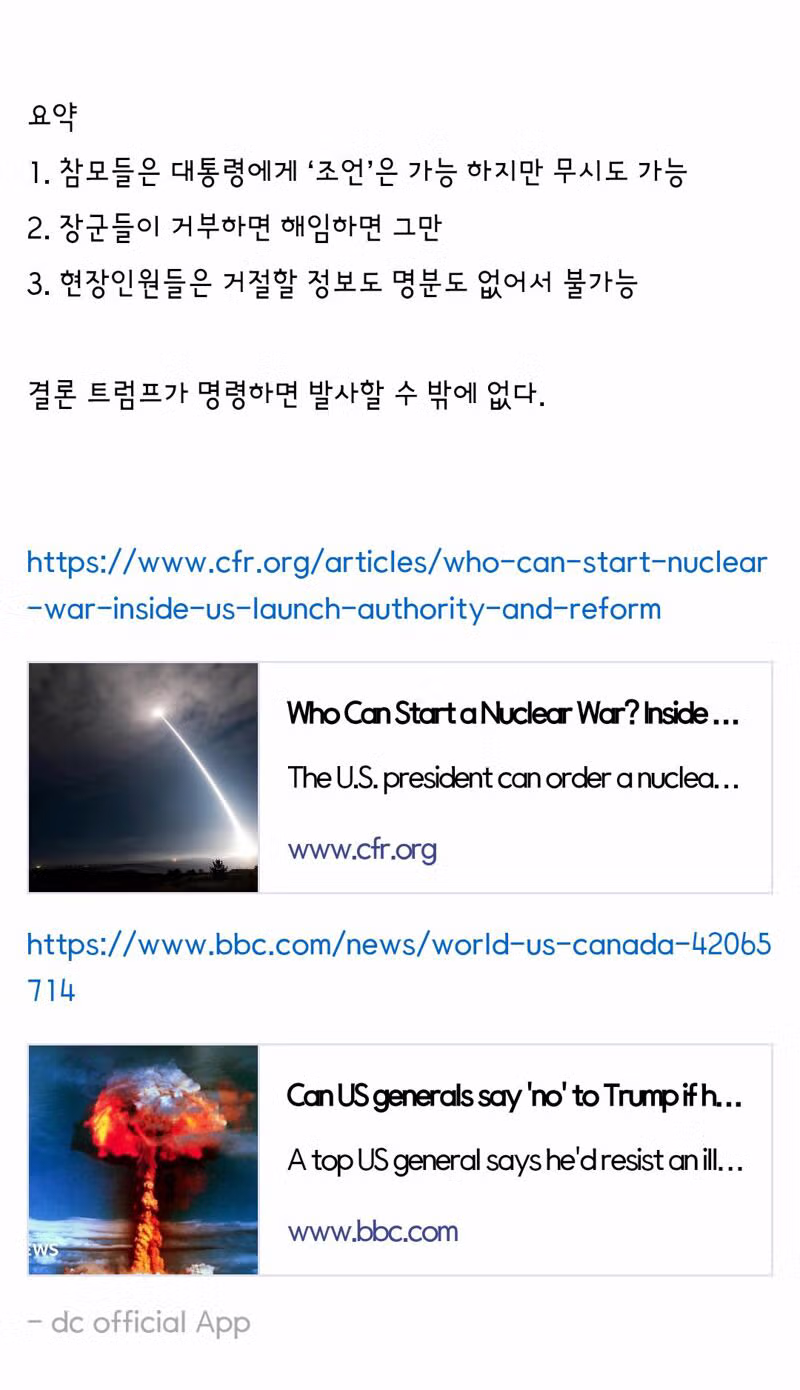Click the www.cfr.org source label
Image resolution: width=800 pixels, height=1390 pixels.
pos(362,850)
